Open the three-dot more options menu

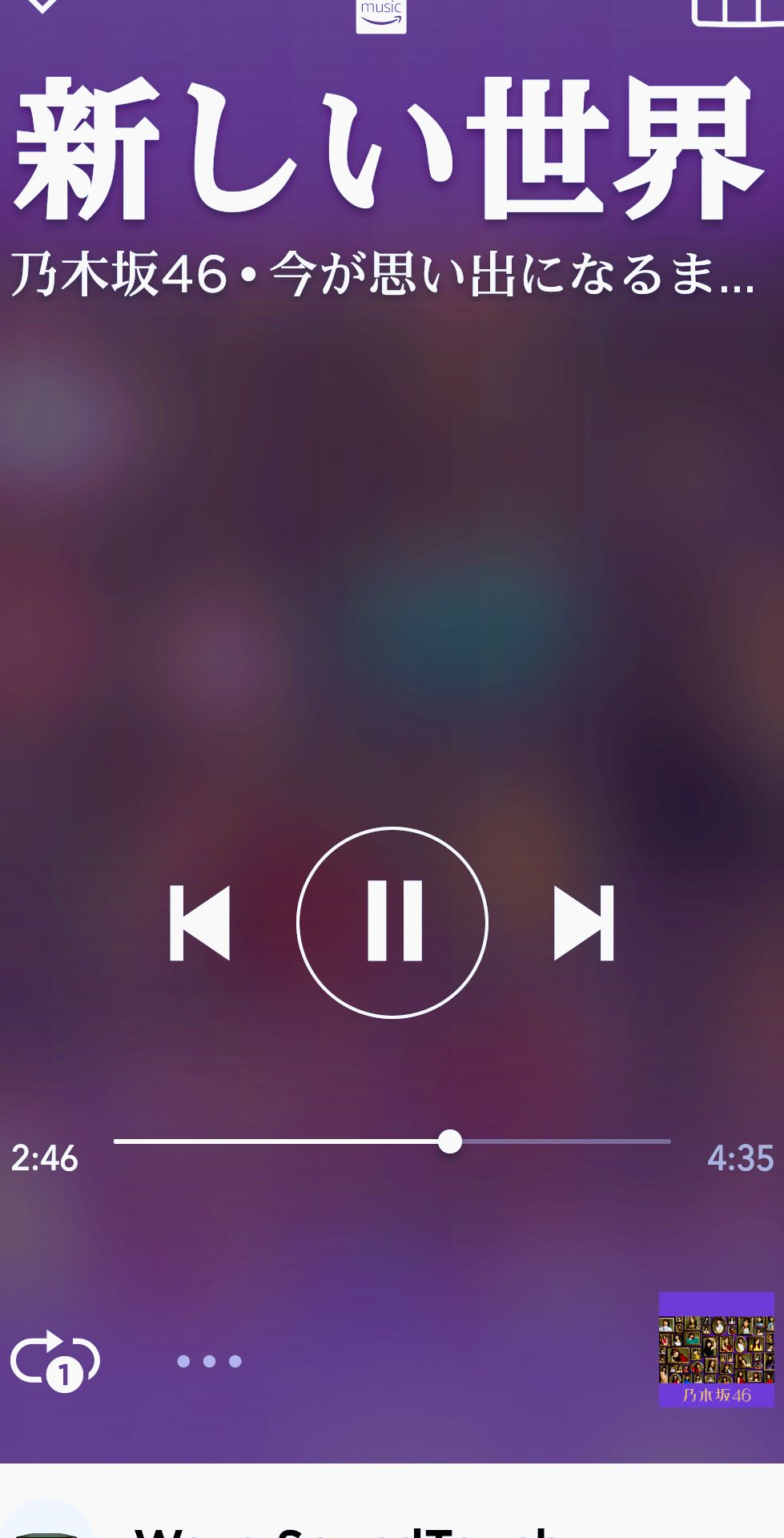pos(209,1361)
